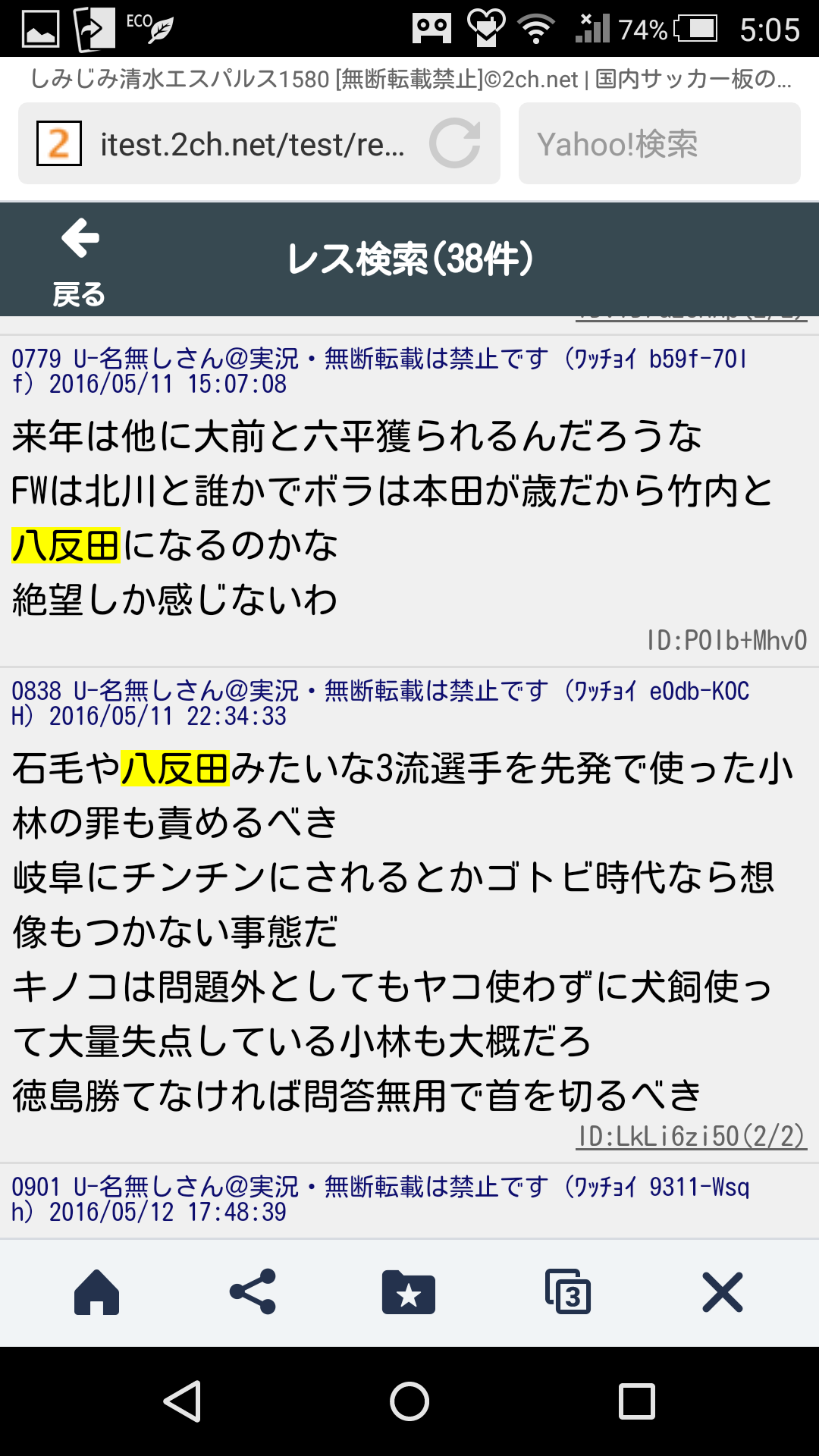
Task: Go to the browser home page
Action: click(x=96, y=1292)
